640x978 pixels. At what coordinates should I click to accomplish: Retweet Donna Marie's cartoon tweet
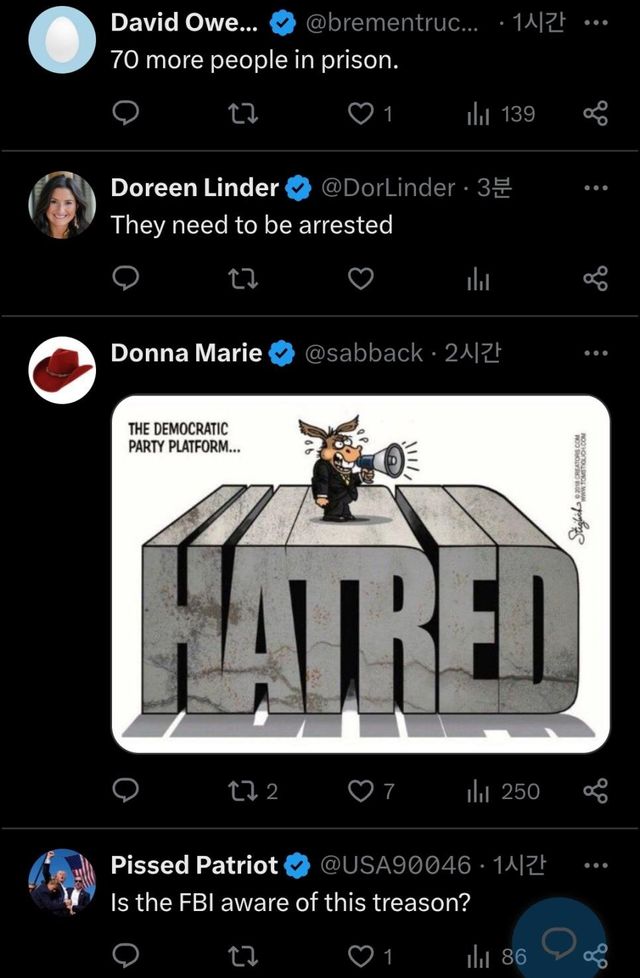[243, 791]
